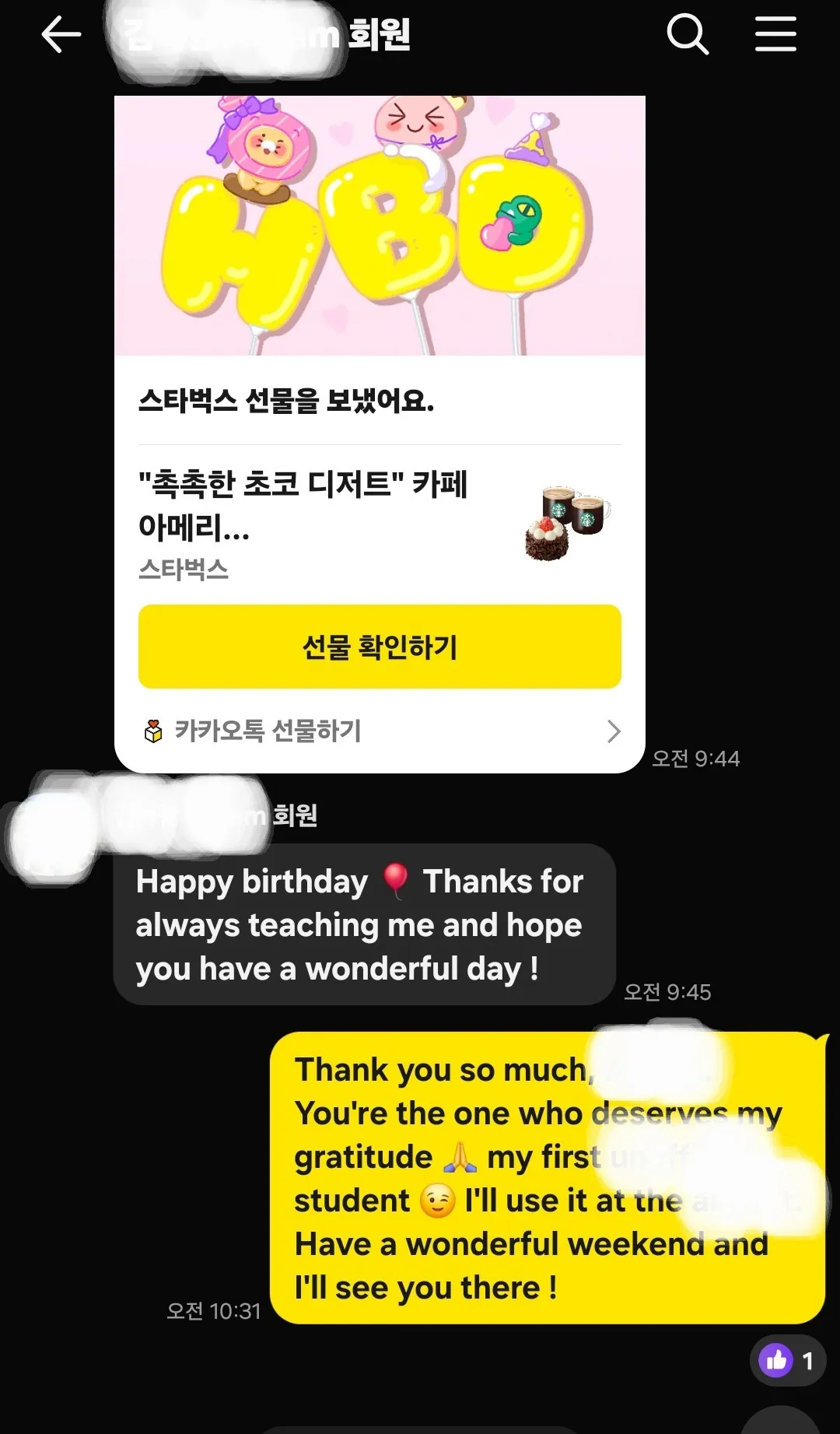Open the search icon in chat header
The image size is (840, 1434).
point(688,34)
